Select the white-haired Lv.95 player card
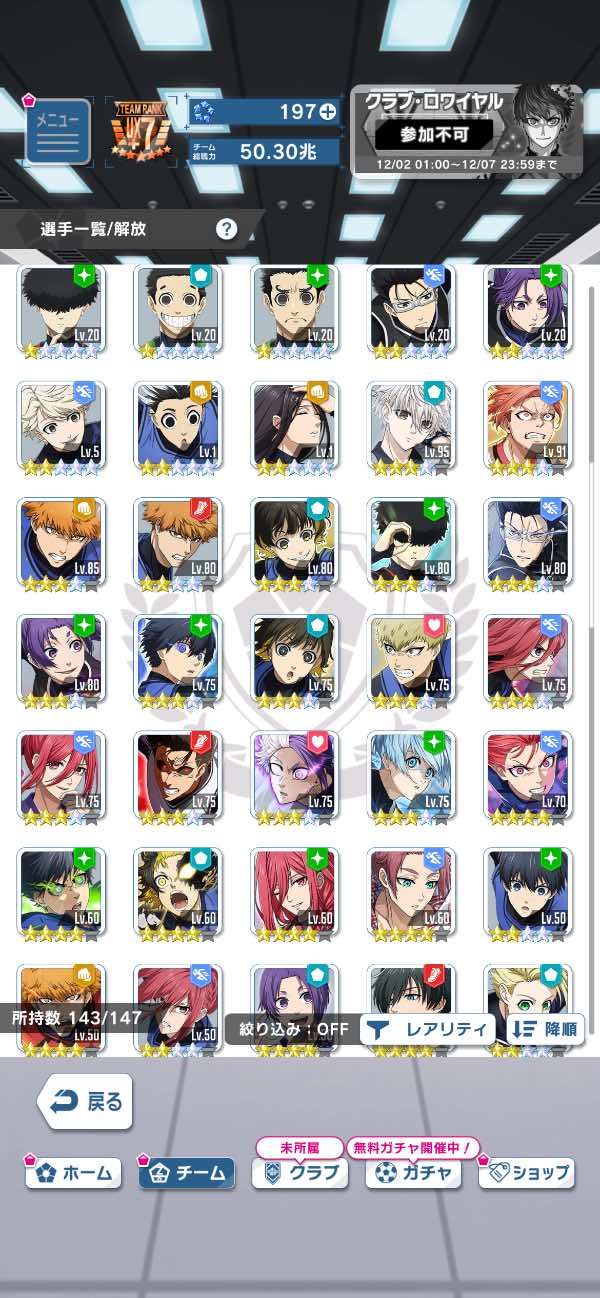Viewport: 600px width, 1298px height. coord(411,429)
